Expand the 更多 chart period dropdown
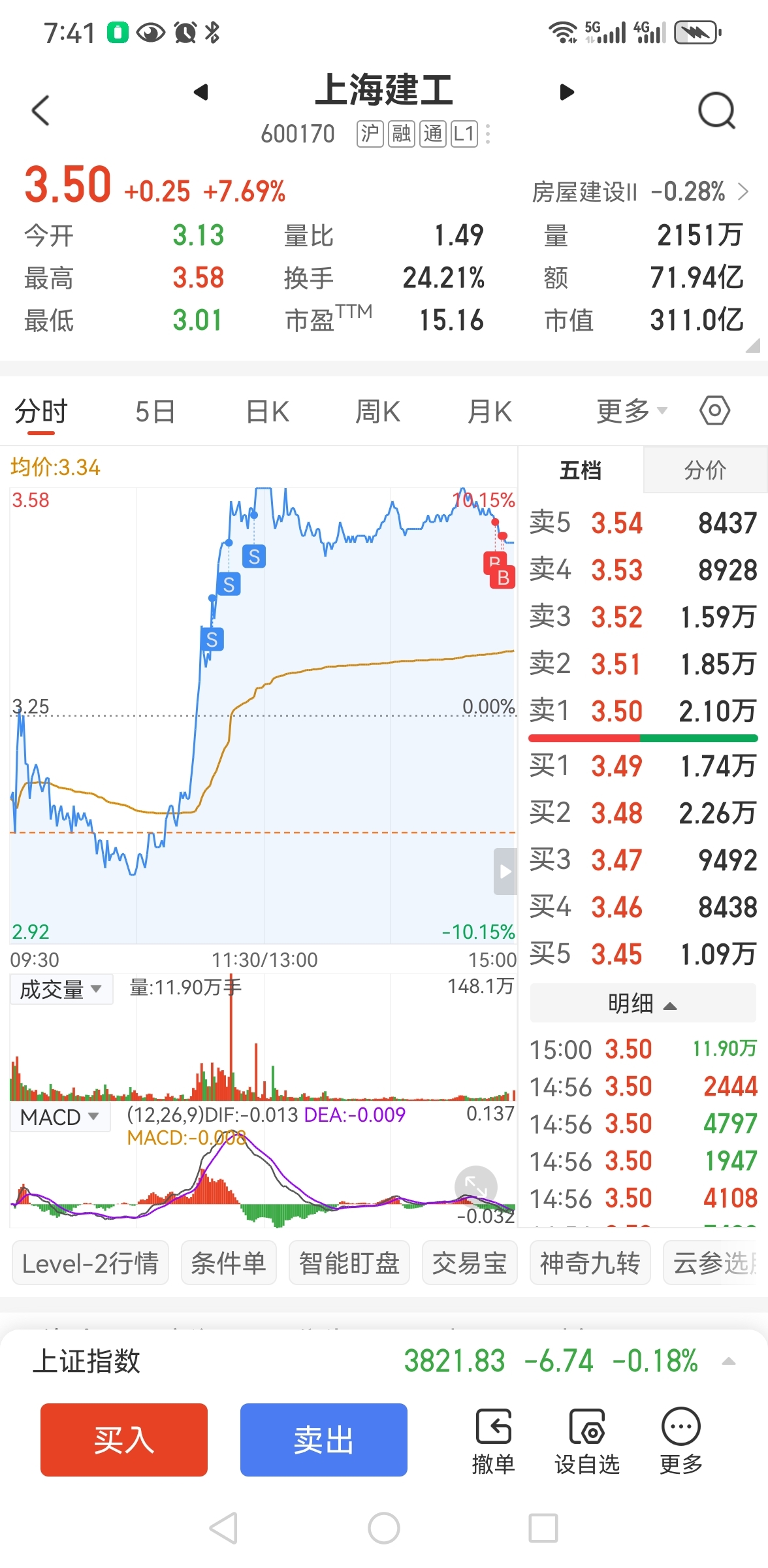The image size is (768, 1568). coord(632,411)
